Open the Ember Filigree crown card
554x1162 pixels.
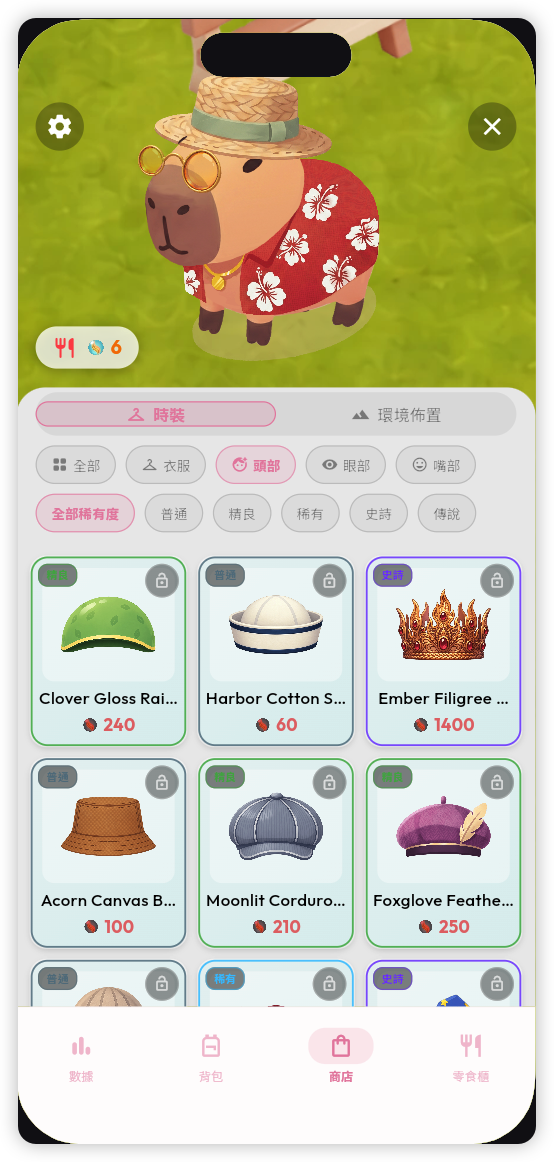(443, 651)
